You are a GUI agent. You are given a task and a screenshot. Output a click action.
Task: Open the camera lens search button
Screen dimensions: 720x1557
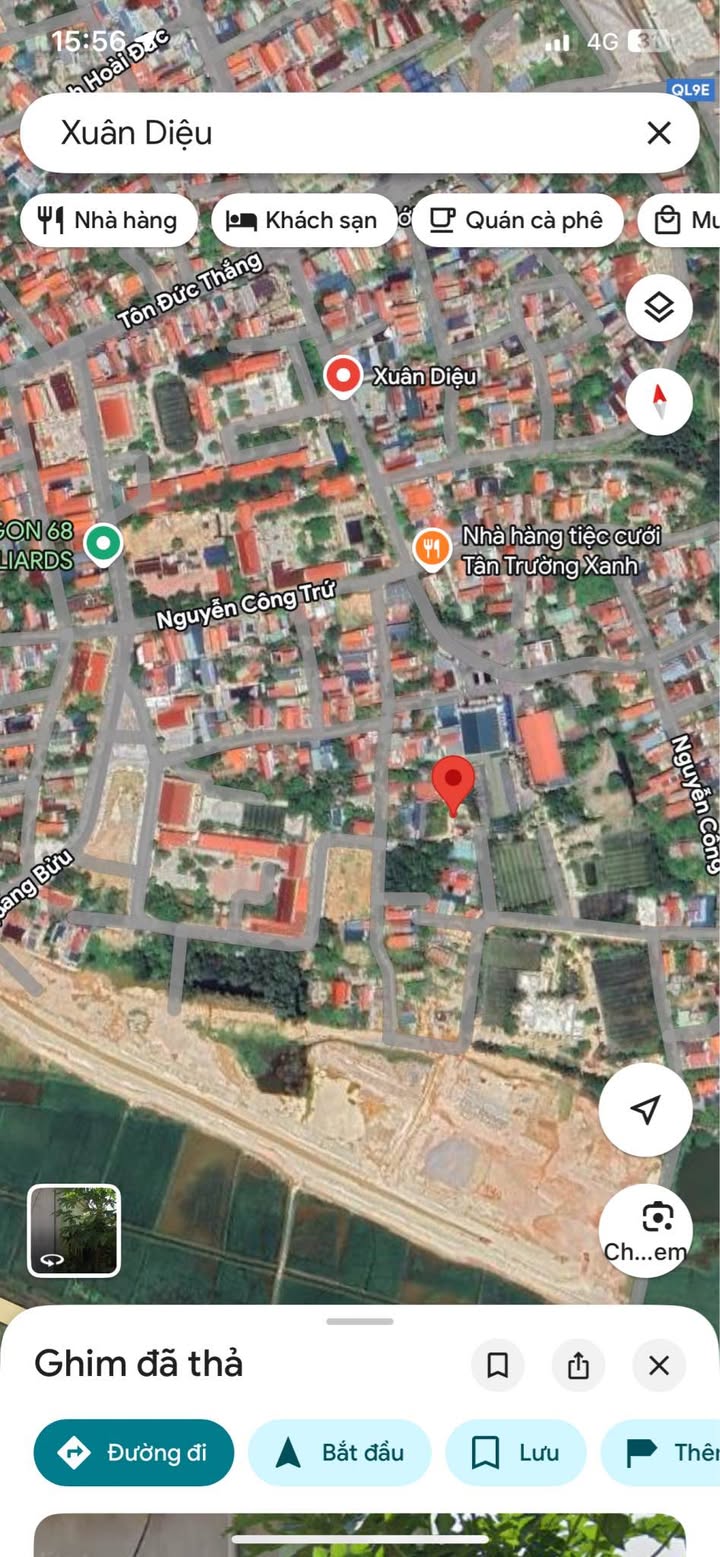(645, 1230)
